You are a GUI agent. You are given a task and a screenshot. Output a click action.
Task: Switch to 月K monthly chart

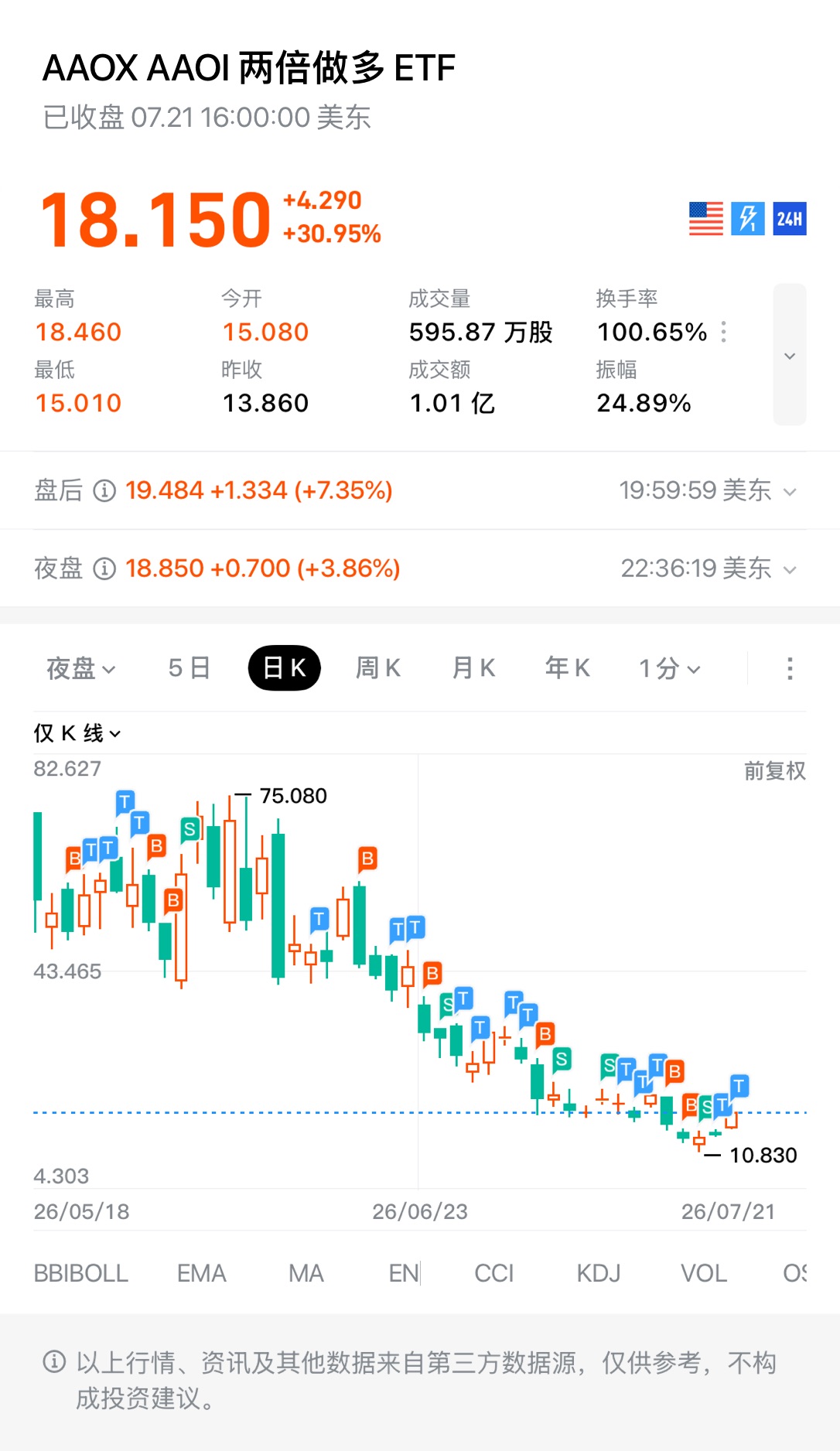[473, 667]
